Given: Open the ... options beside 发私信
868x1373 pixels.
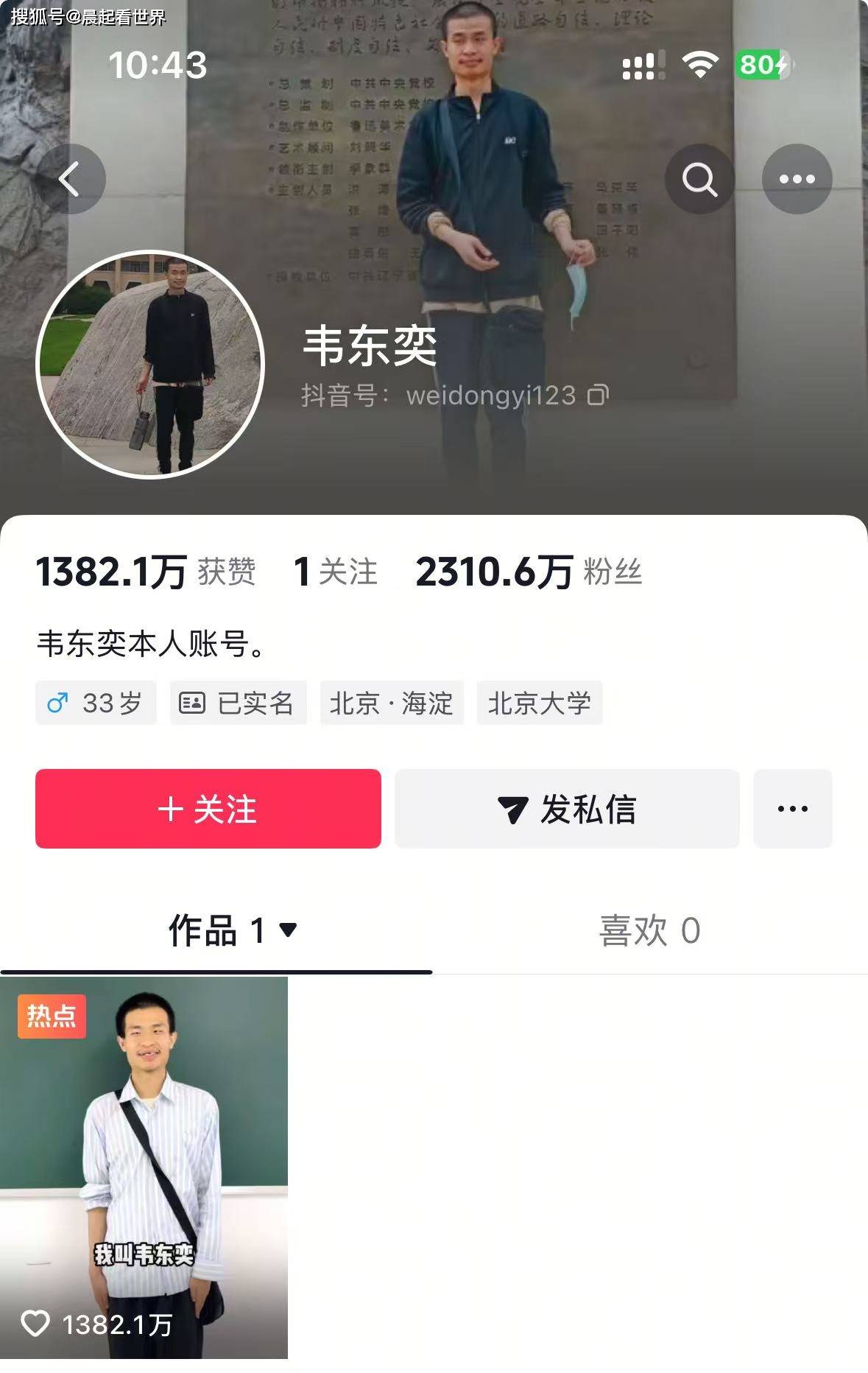Looking at the screenshot, I should (x=791, y=809).
